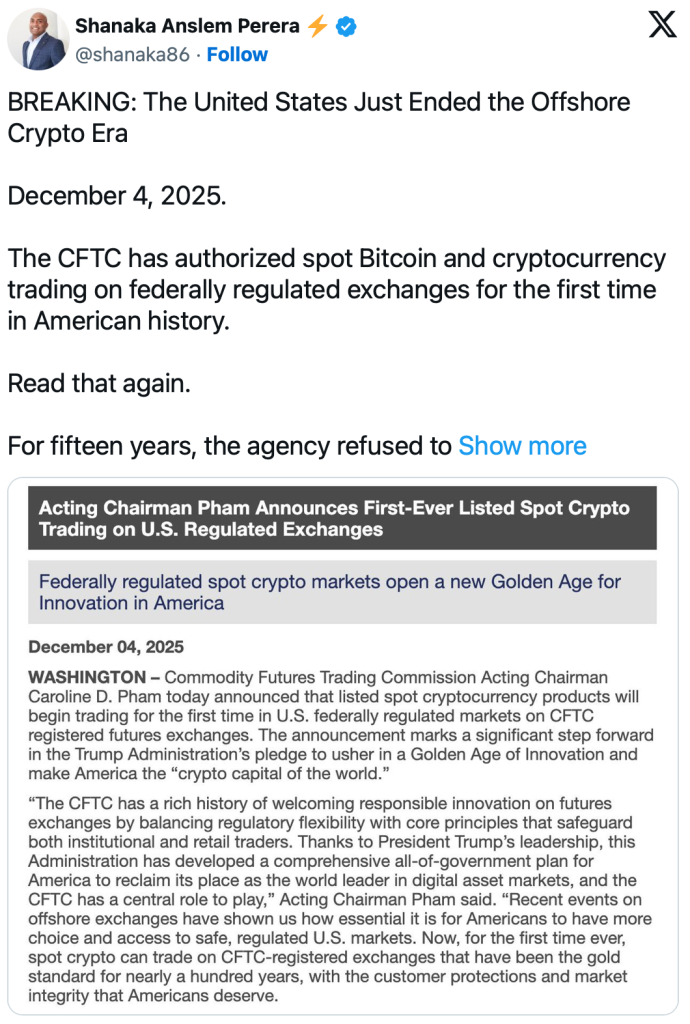Image resolution: width=690 pixels, height=1024 pixels.
Task: Open the attached CFTC press release image
Action: (x=343, y=745)
